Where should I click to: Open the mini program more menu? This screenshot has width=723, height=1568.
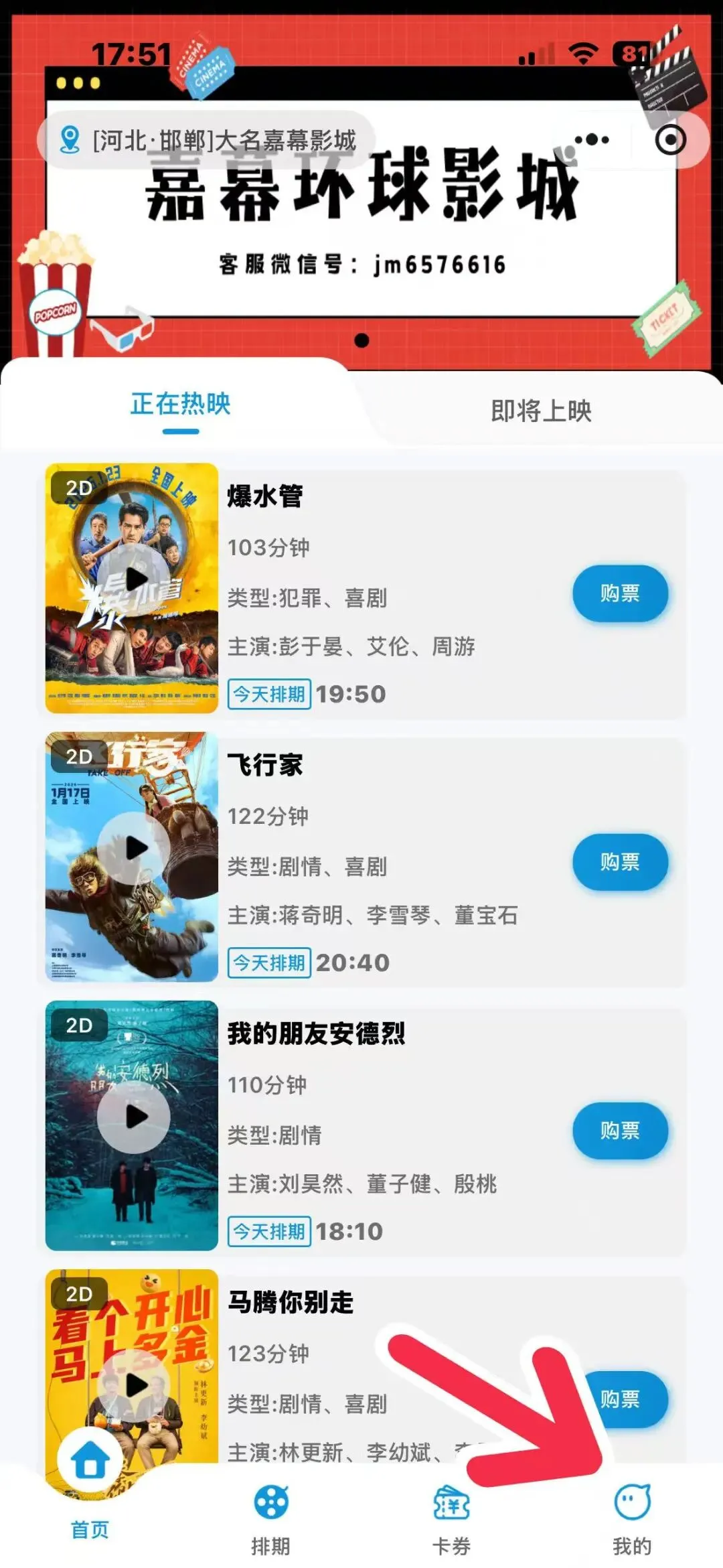point(592,140)
